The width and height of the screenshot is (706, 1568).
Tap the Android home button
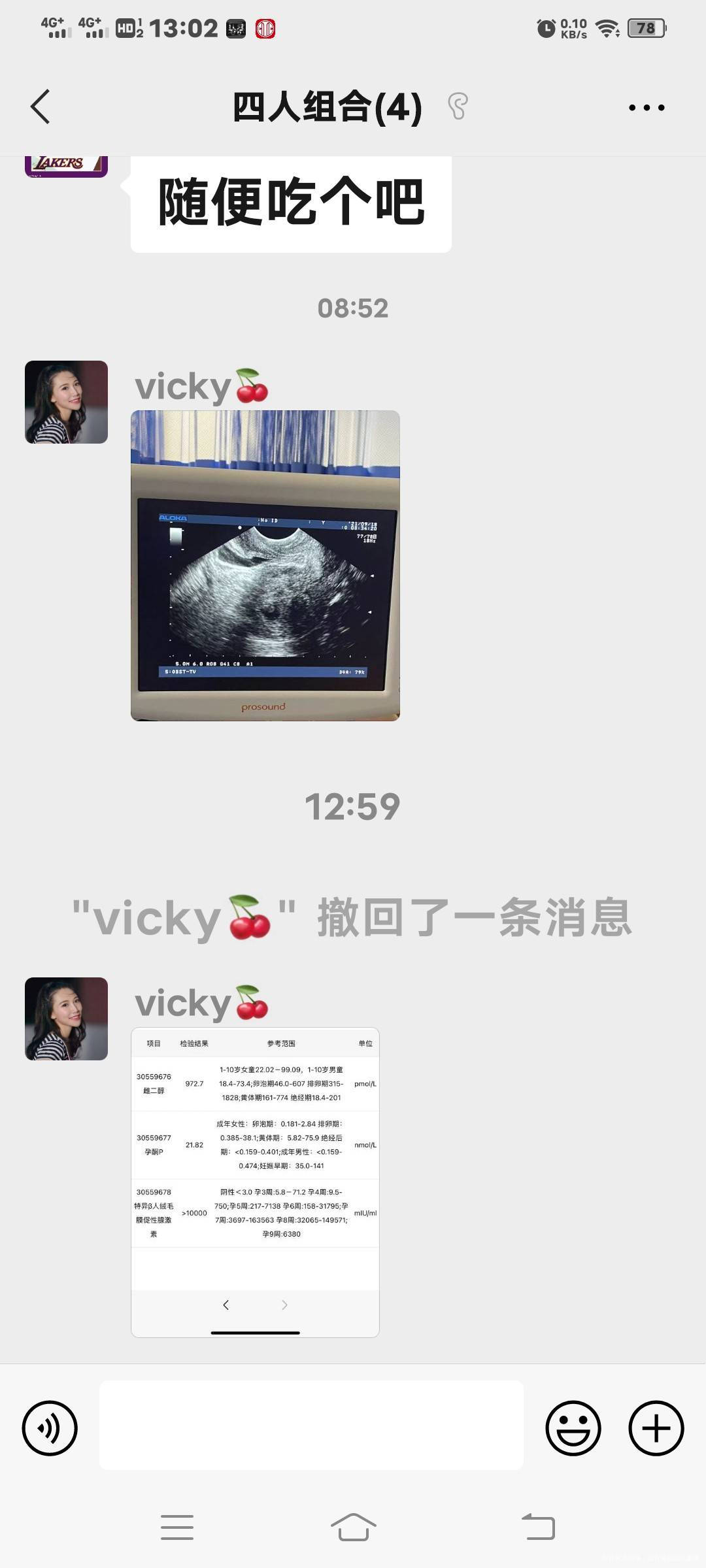(x=353, y=1527)
